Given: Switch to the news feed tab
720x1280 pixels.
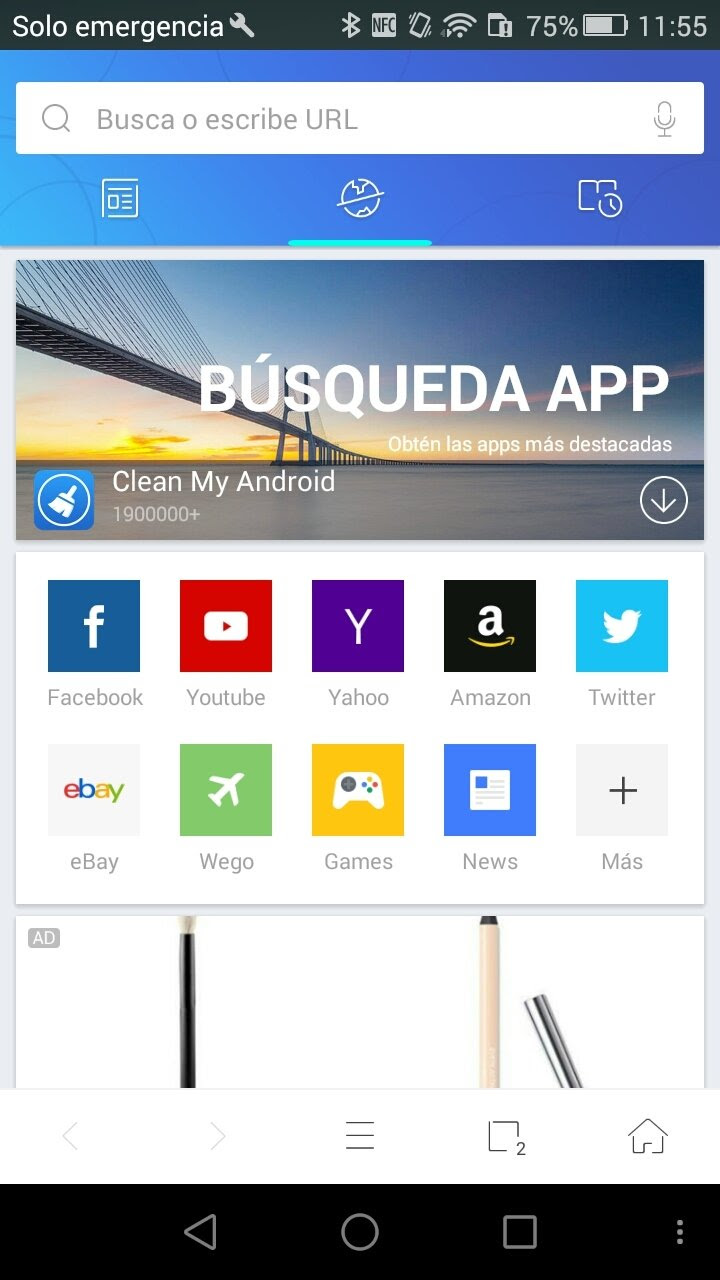Looking at the screenshot, I should click(120, 198).
